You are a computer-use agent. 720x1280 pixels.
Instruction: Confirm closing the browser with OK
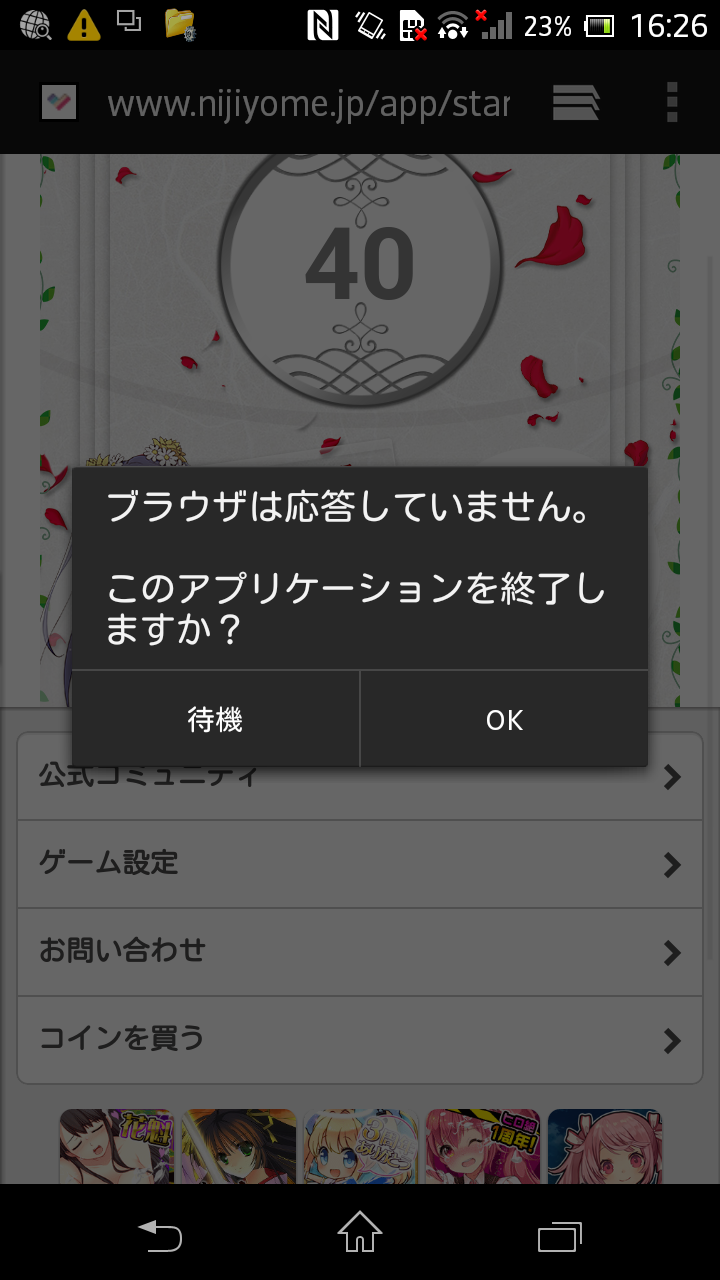(x=504, y=719)
